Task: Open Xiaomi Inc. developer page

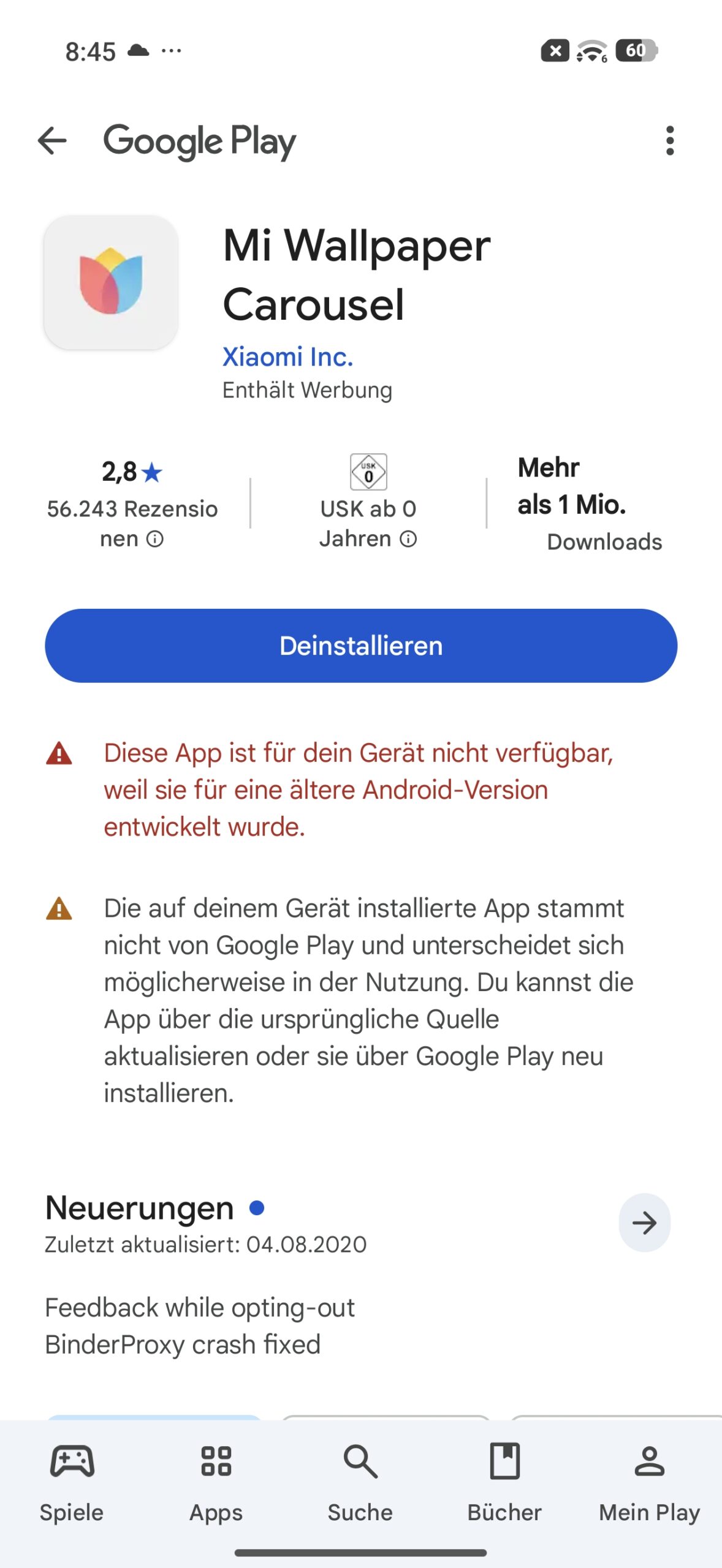Action: 287,356
